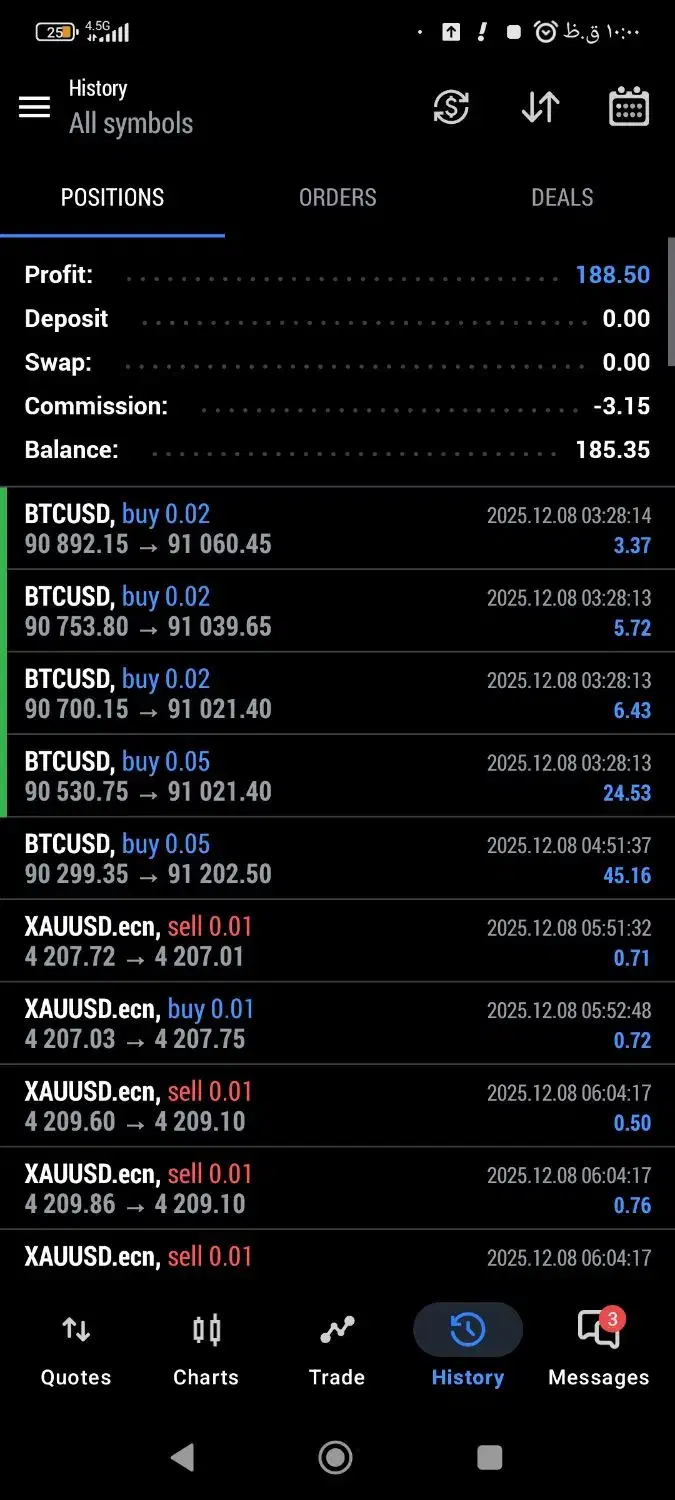Return to the home screen
Viewport: 675px width, 1500px height.
(336, 1457)
